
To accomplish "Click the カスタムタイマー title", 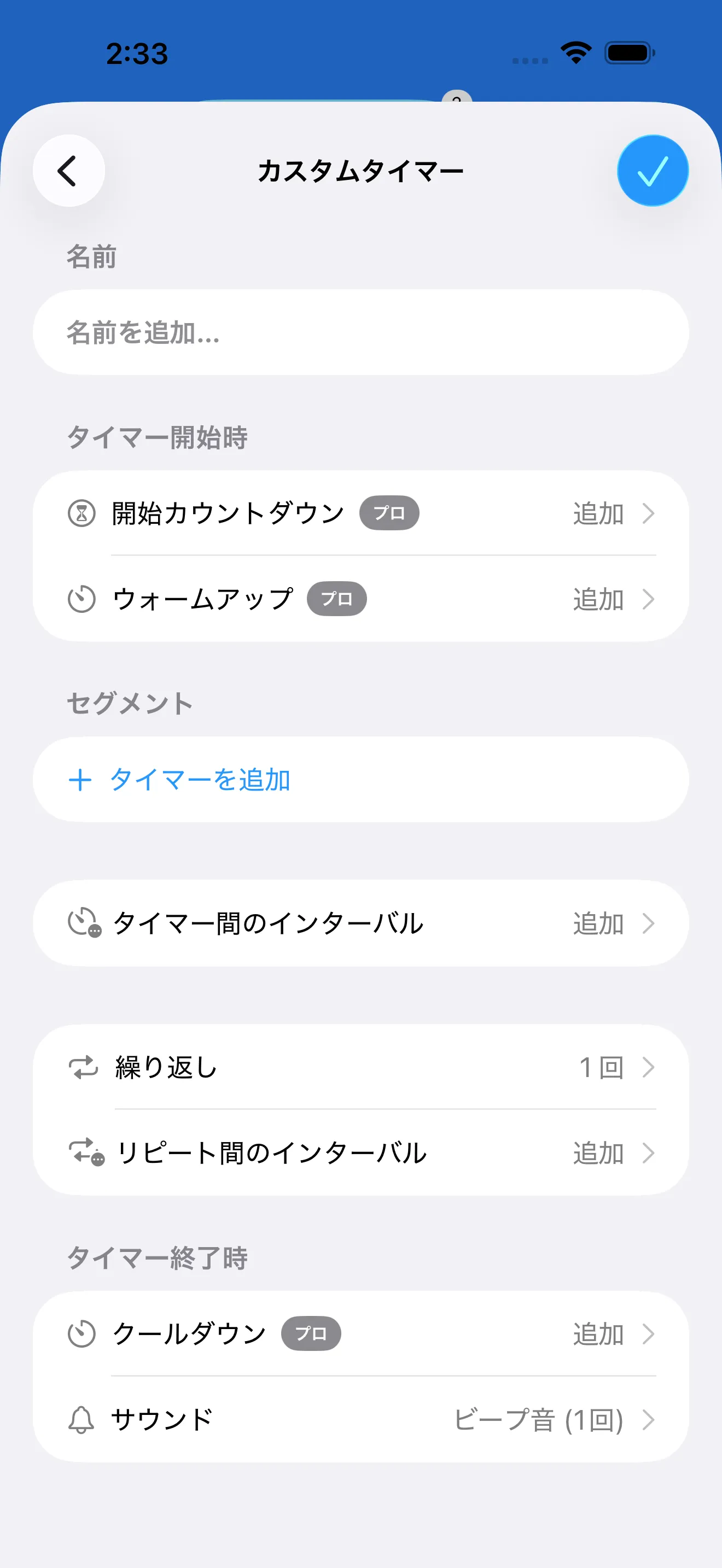I will click(x=361, y=170).
